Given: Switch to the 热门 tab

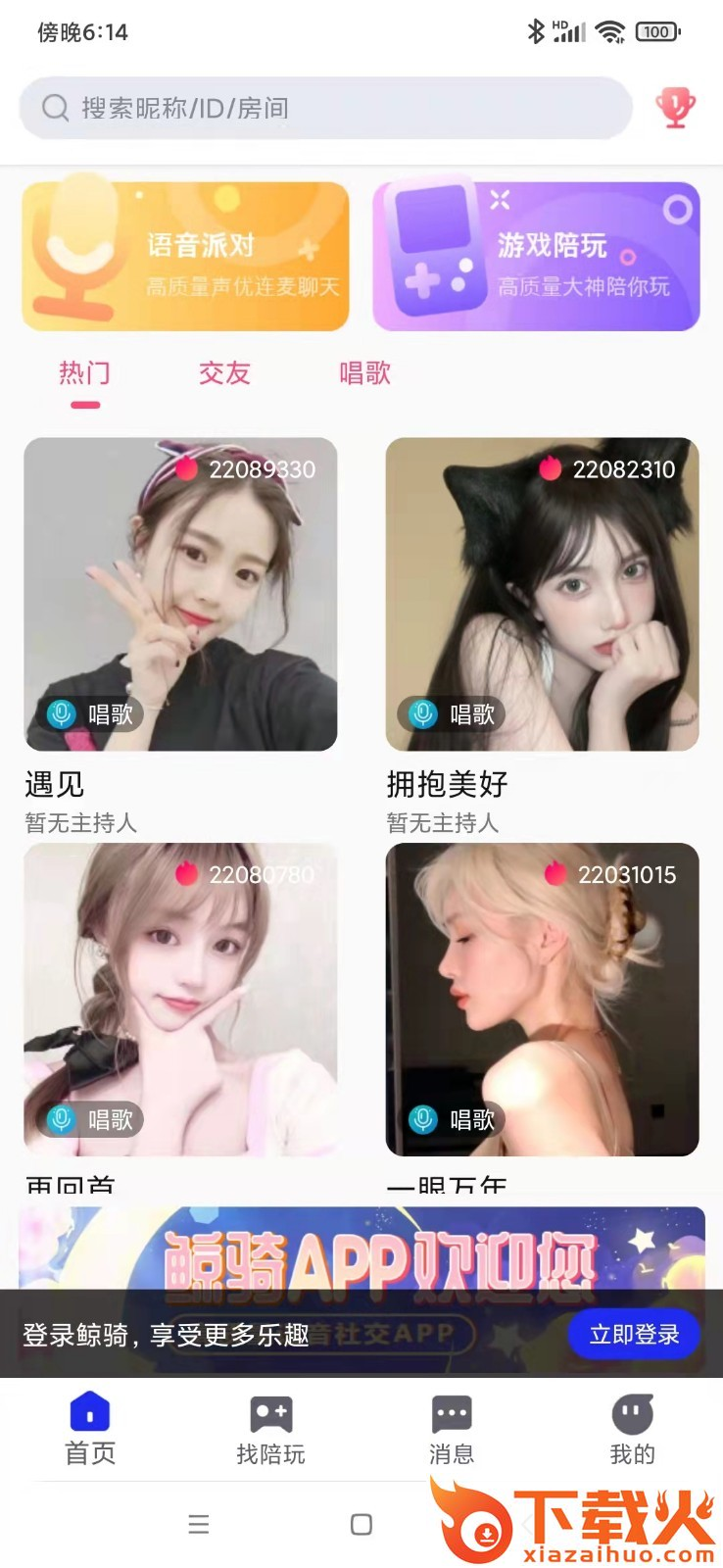Looking at the screenshot, I should (84, 373).
